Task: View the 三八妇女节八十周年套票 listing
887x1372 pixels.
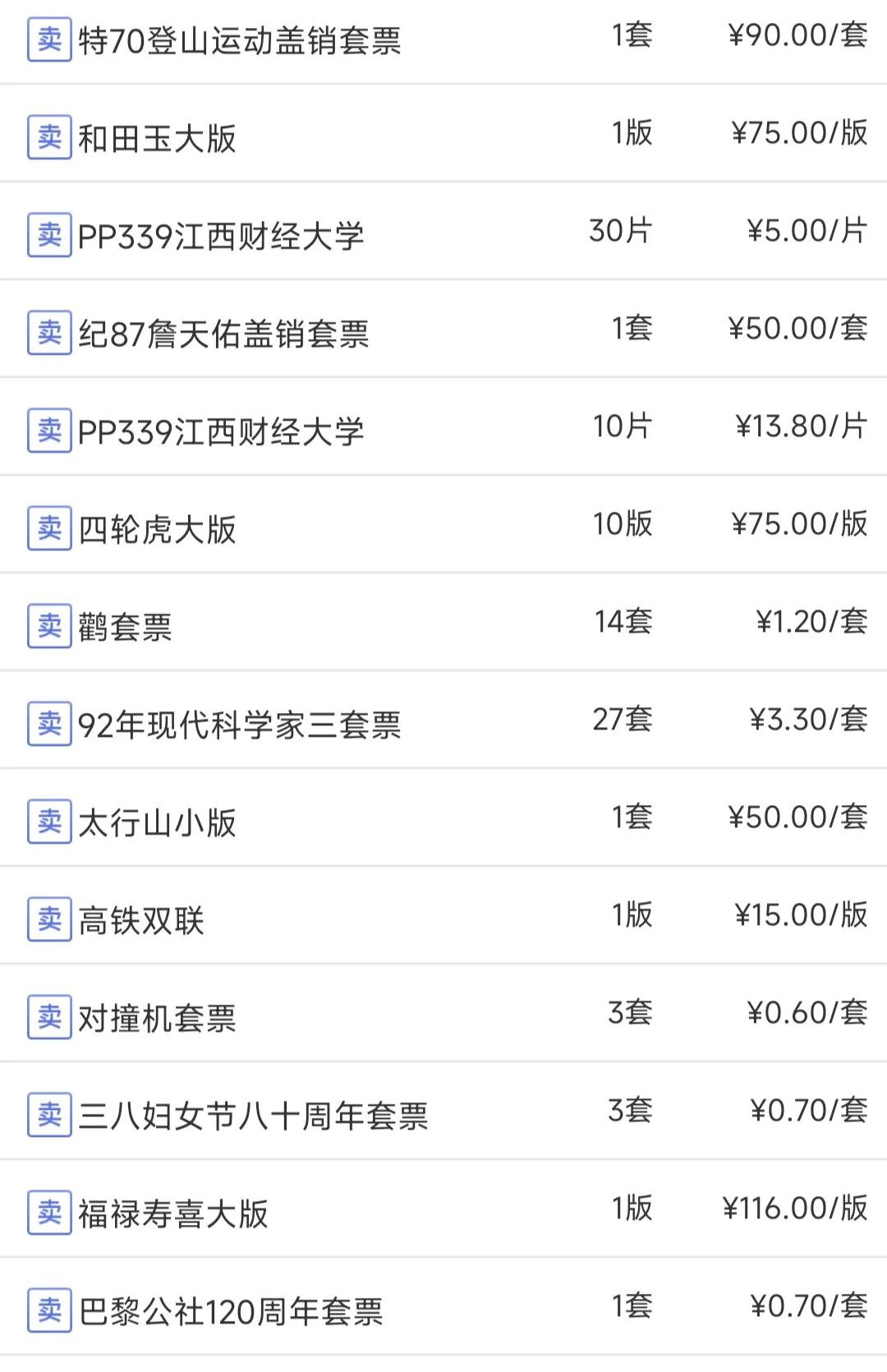Action: [253, 1115]
